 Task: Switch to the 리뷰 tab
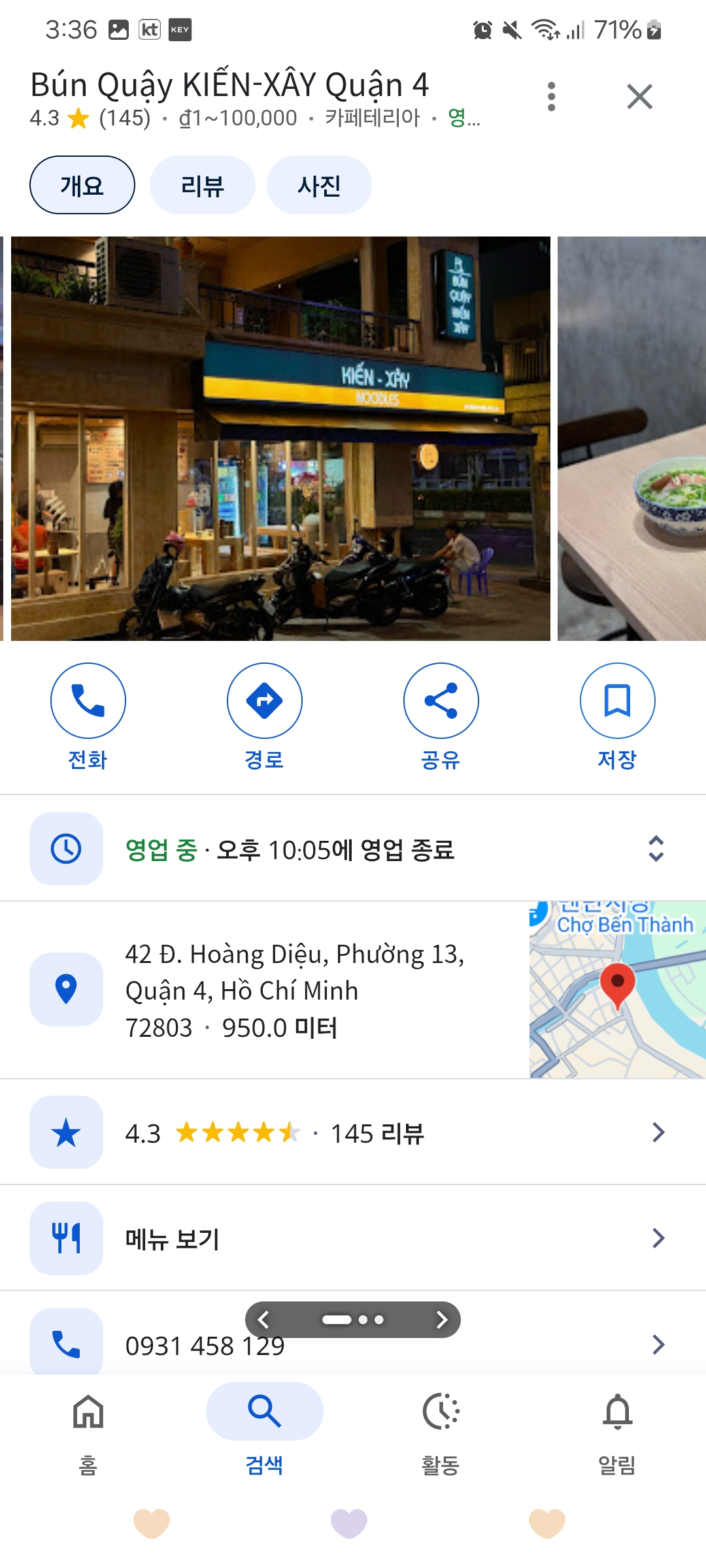click(x=202, y=186)
